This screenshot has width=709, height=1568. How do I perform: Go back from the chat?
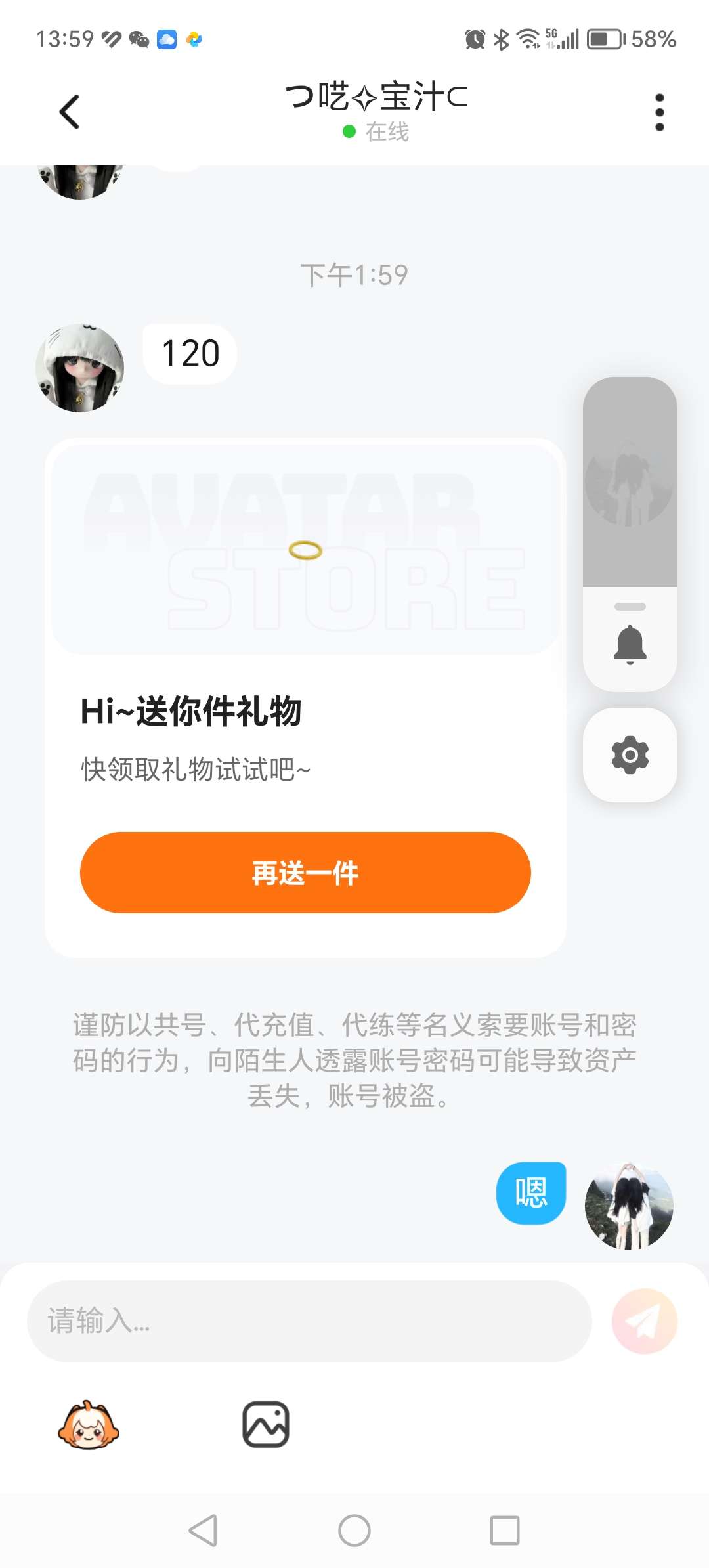pos(69,112)
